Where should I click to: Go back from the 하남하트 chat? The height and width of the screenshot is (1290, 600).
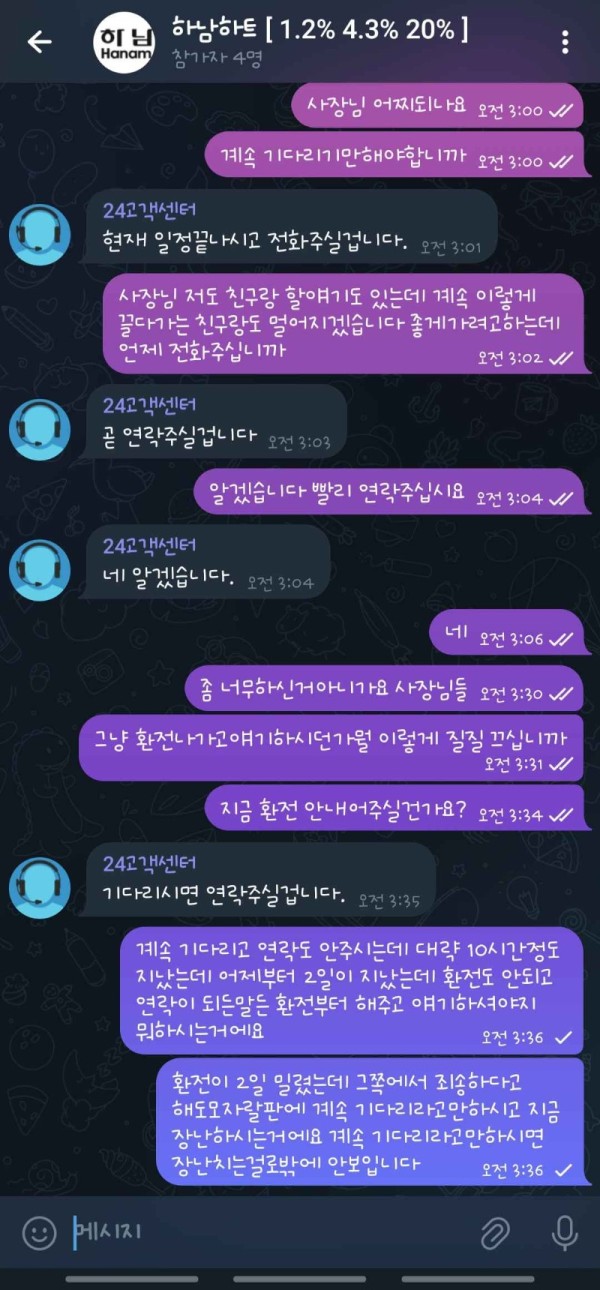[x=39, y=42]
